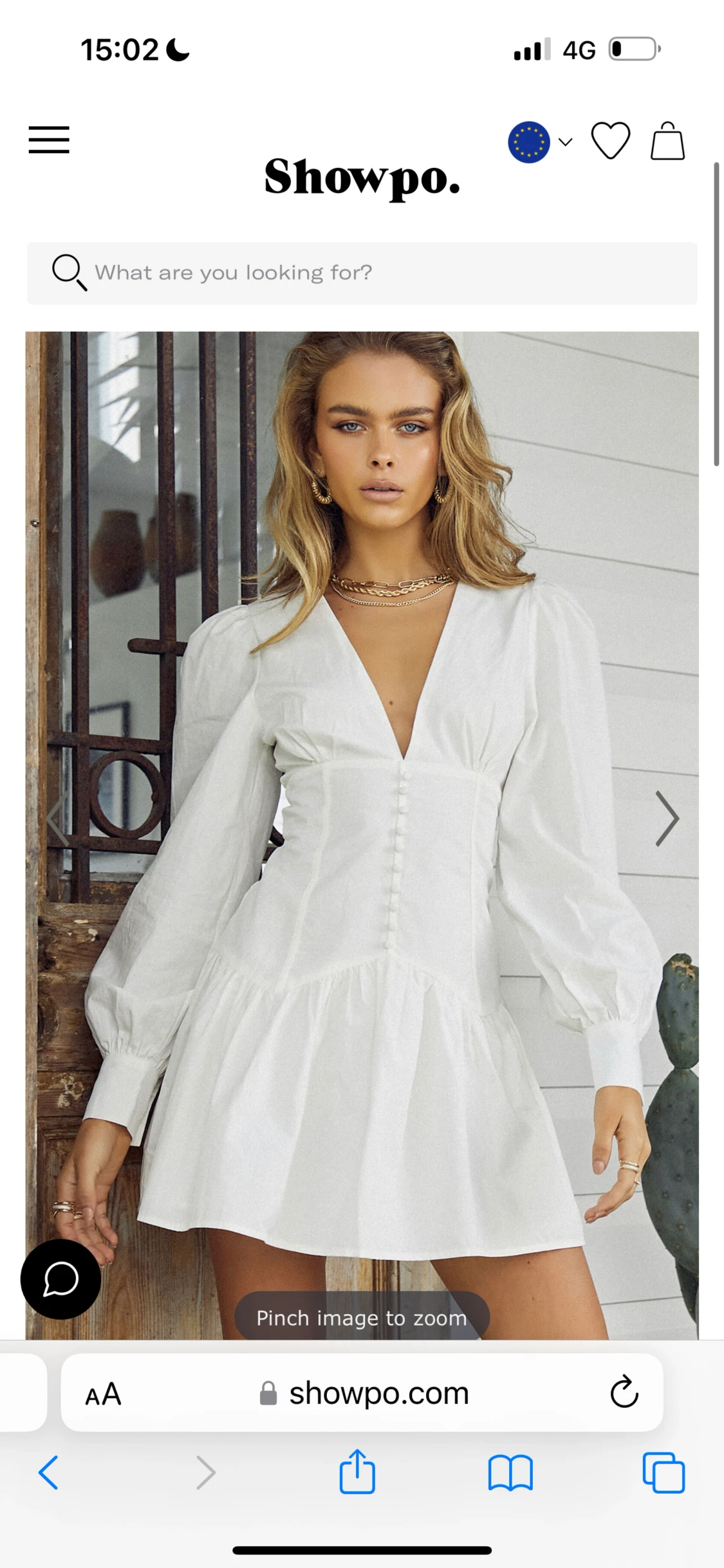Reload the showpo.com page
The image size is (724, 1568).
click(623, 1392)
